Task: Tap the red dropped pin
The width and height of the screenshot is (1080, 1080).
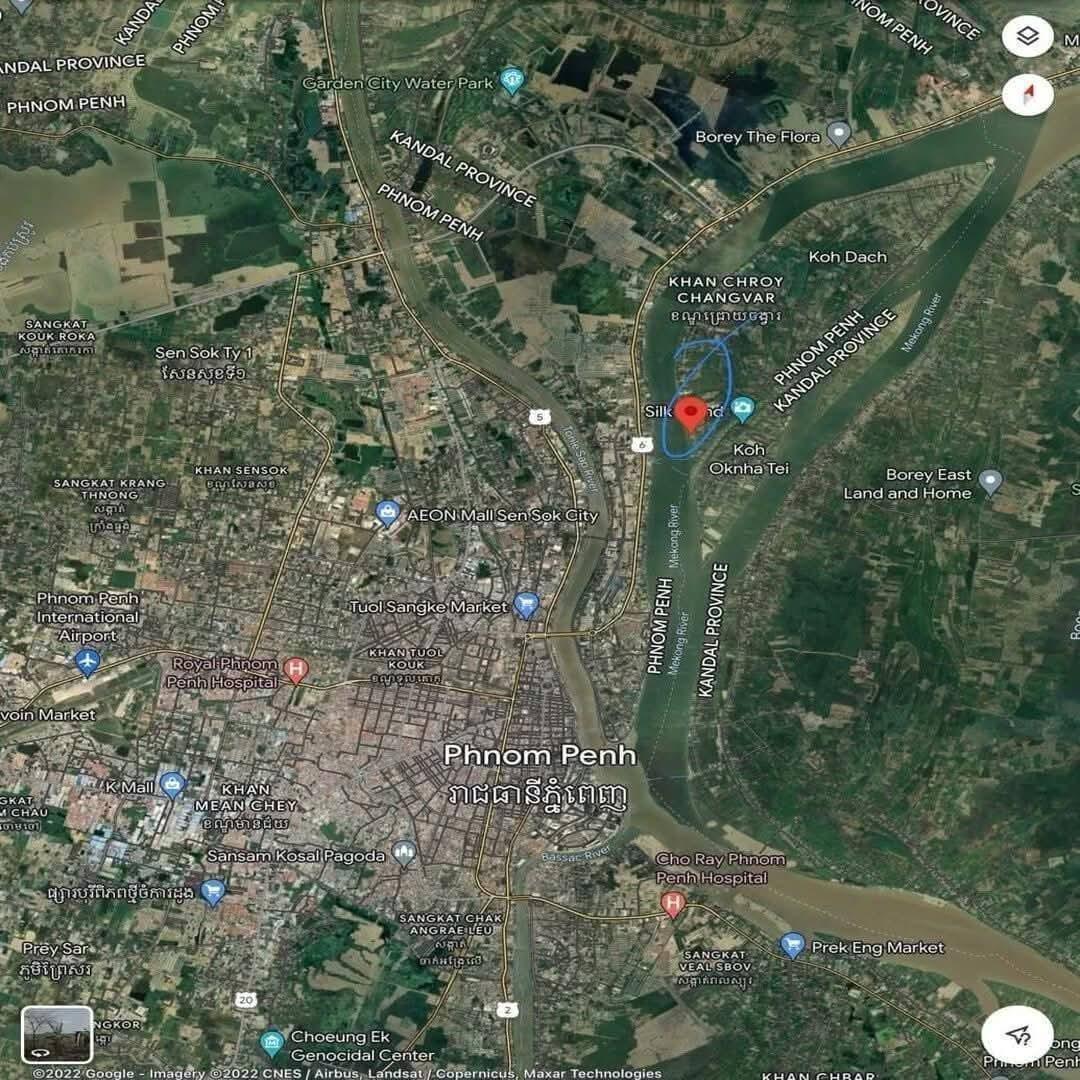Action: tap(690, 412)
